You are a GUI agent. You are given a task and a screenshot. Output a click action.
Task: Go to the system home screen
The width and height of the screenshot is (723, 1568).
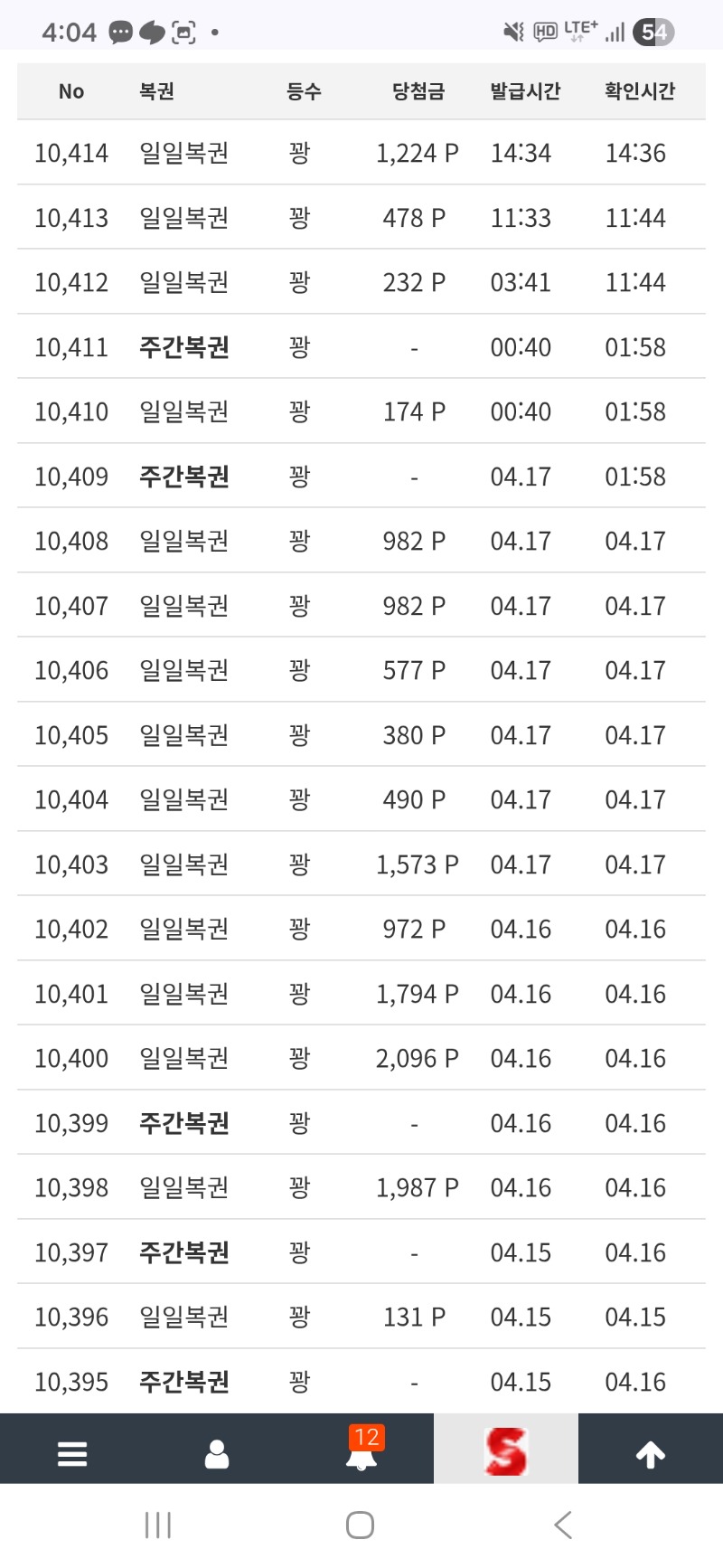click(360, 1525)
